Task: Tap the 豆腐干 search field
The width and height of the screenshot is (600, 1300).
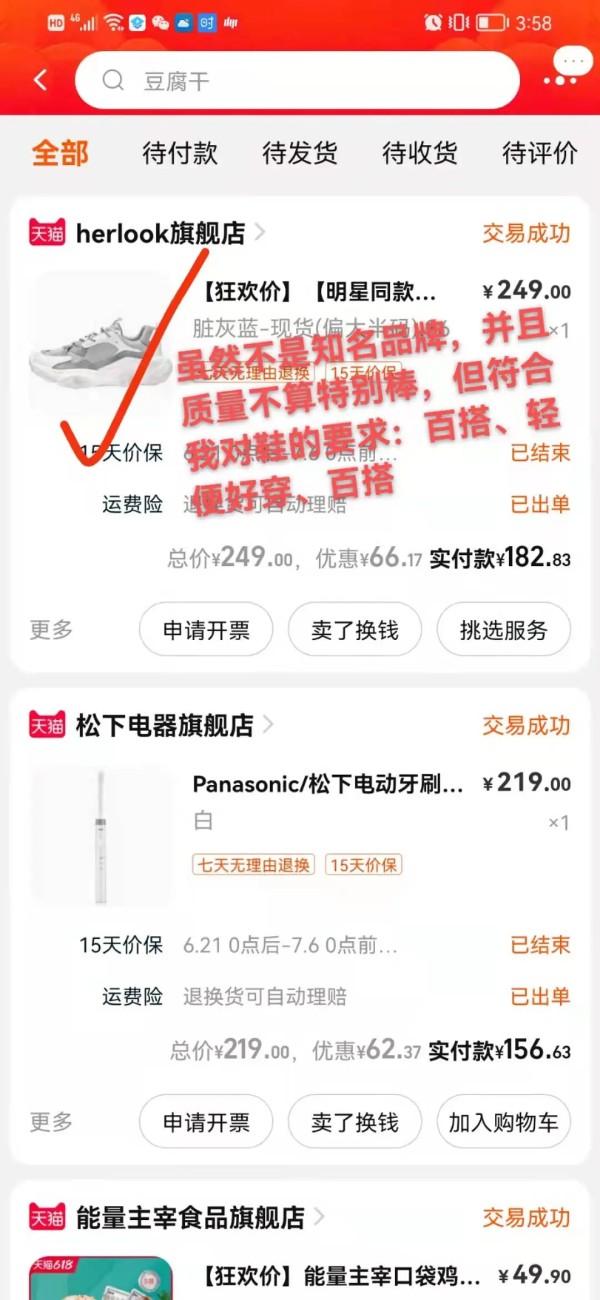Action: [x=300, y=80]
